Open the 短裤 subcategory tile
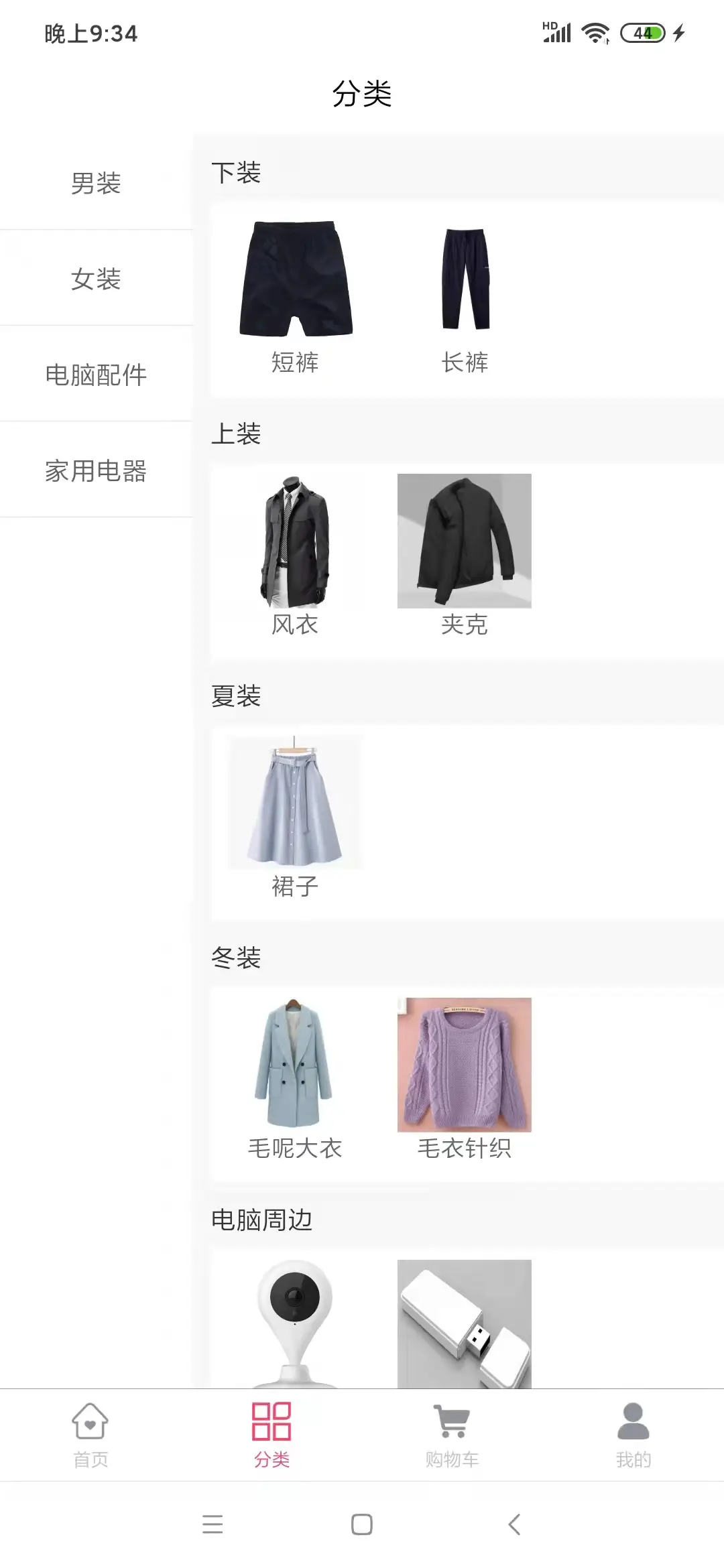 point(295,295)
